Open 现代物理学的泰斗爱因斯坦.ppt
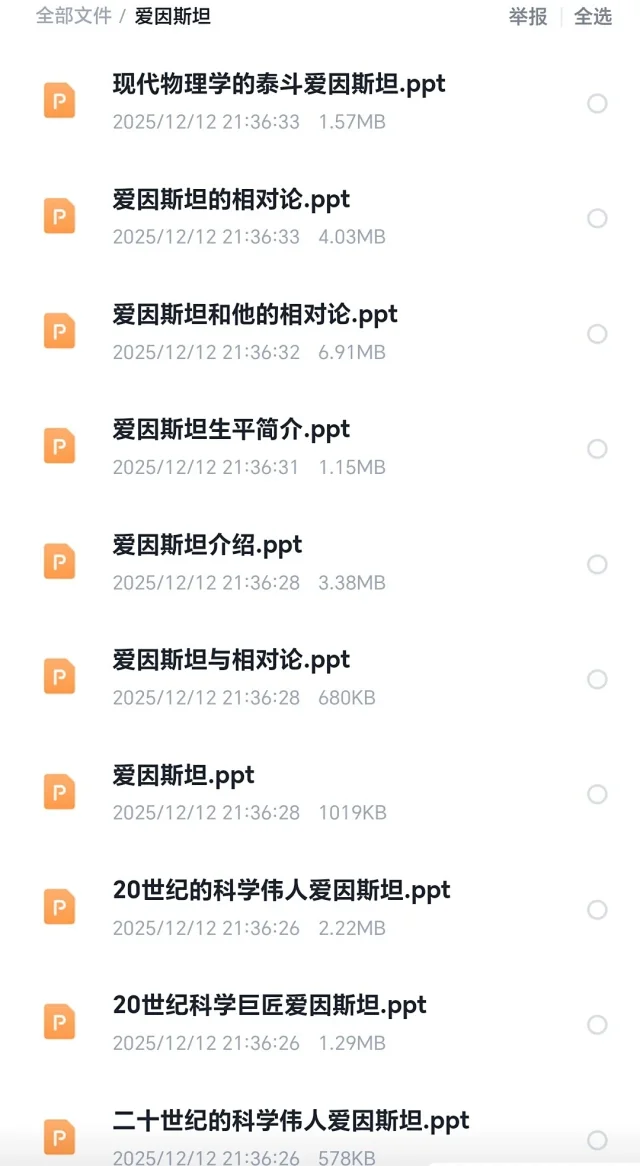The width and height of the screenshot is (640, 1166). tap(279, 84)
